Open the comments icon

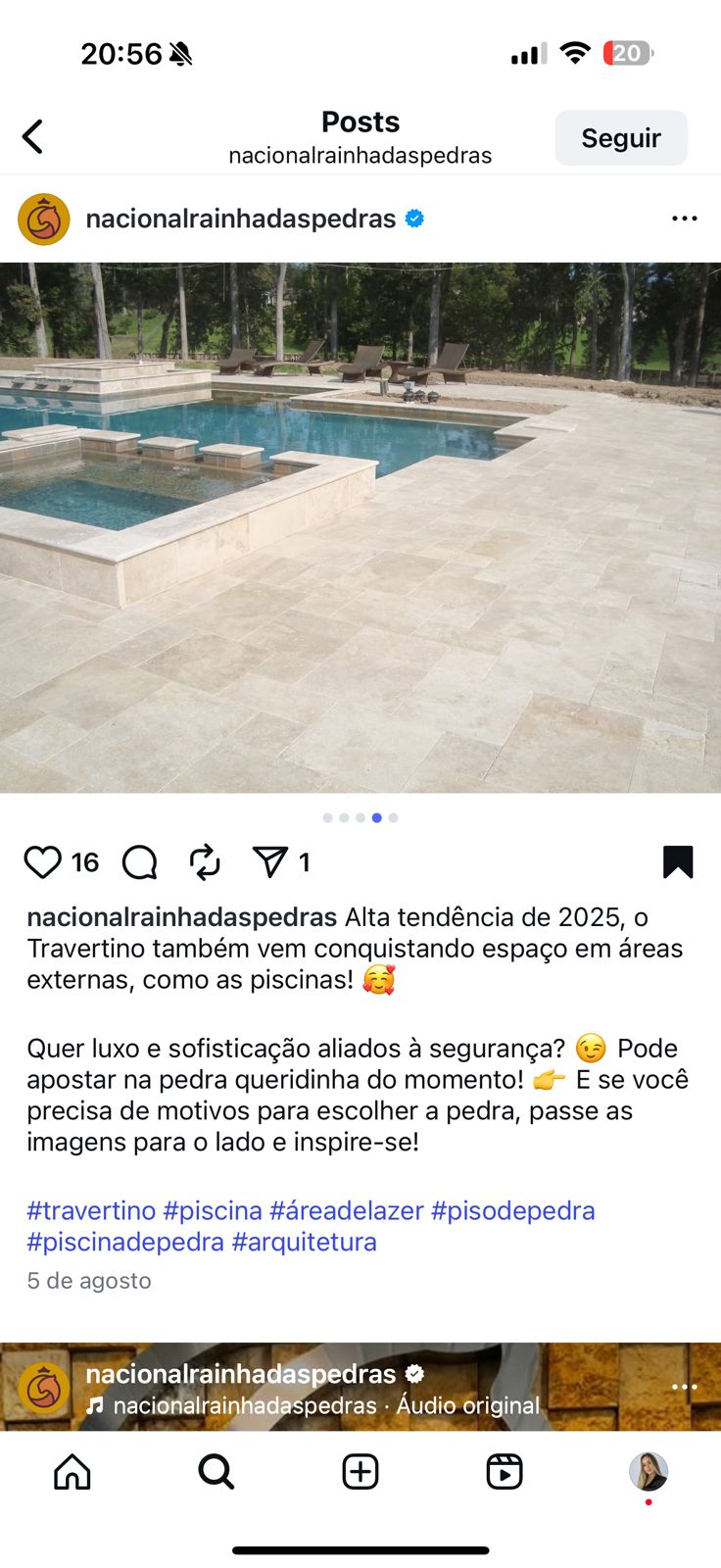point(140,862)
